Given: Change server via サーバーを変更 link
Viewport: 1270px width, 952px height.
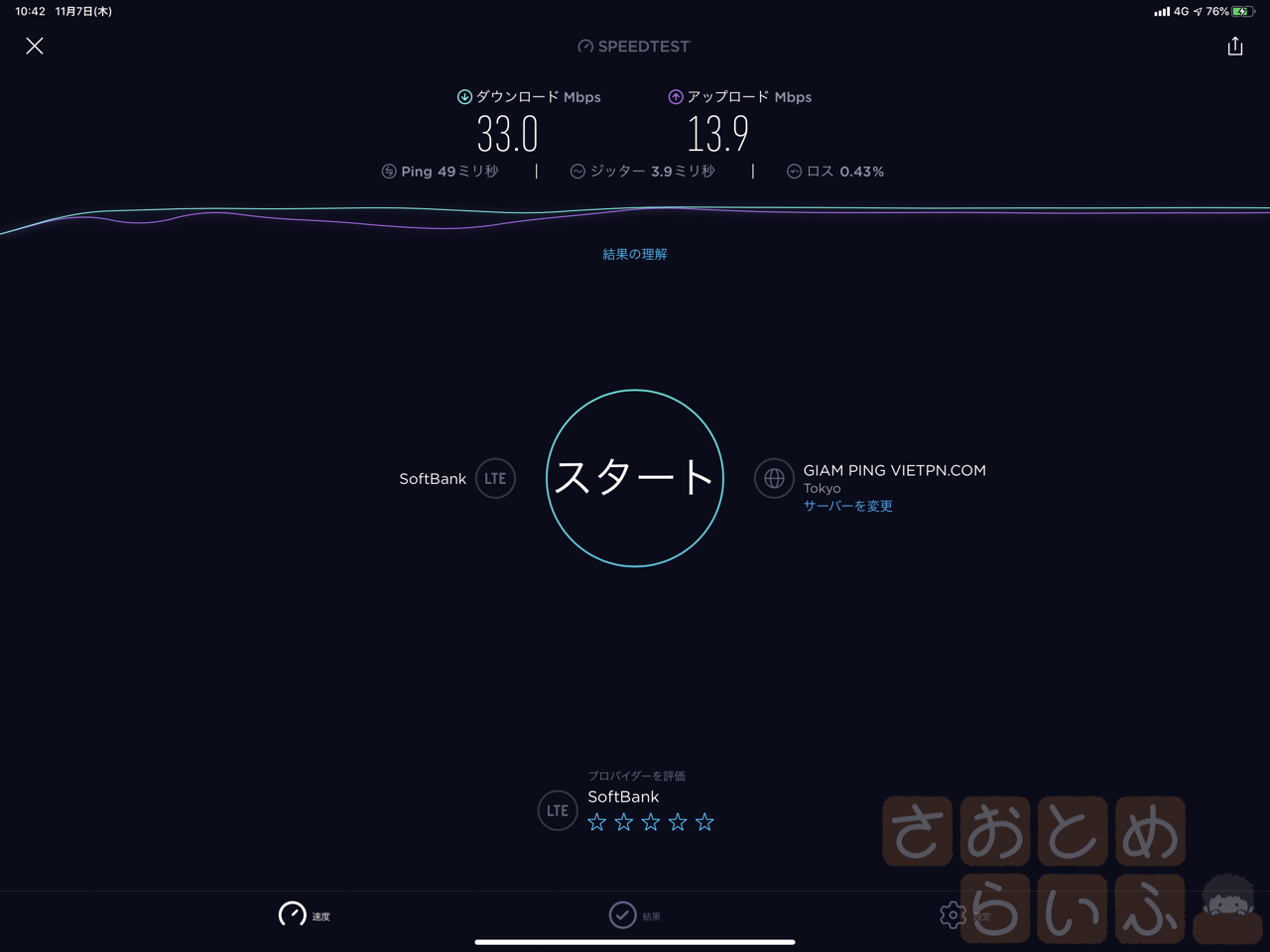Looking at the screenshot, I should [847, 506].
